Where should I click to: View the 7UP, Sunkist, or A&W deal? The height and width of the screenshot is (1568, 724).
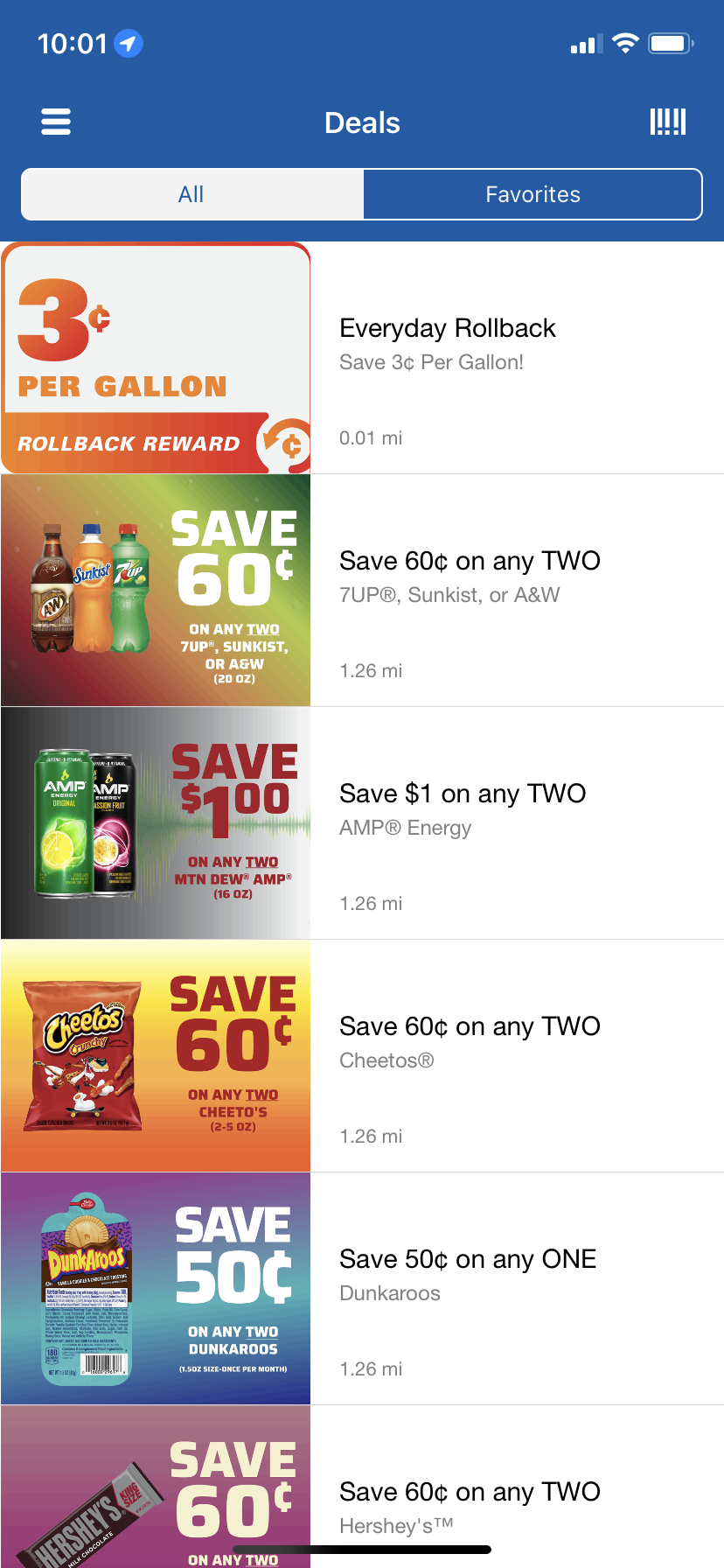[362, 591]
